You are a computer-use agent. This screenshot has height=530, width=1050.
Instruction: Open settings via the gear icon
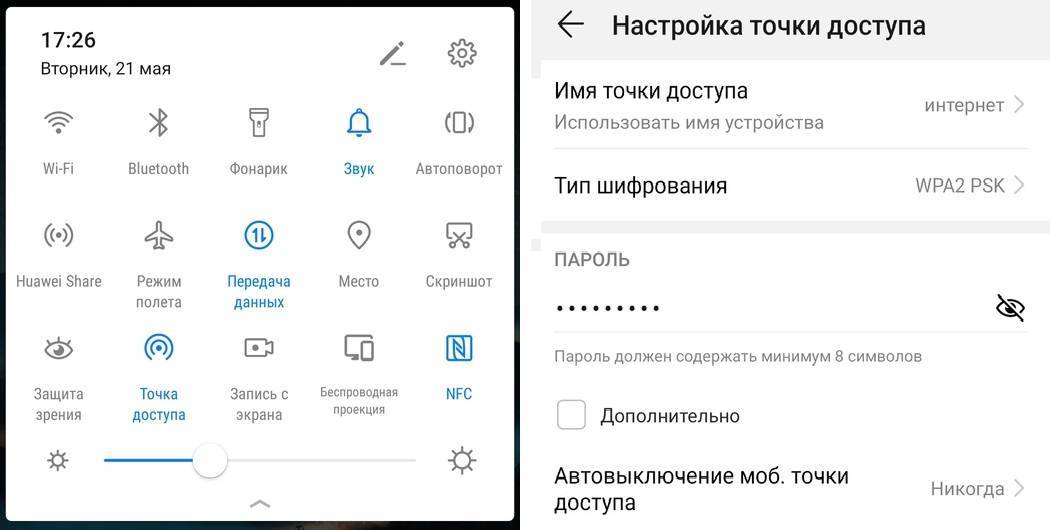[x=461, y=54]
